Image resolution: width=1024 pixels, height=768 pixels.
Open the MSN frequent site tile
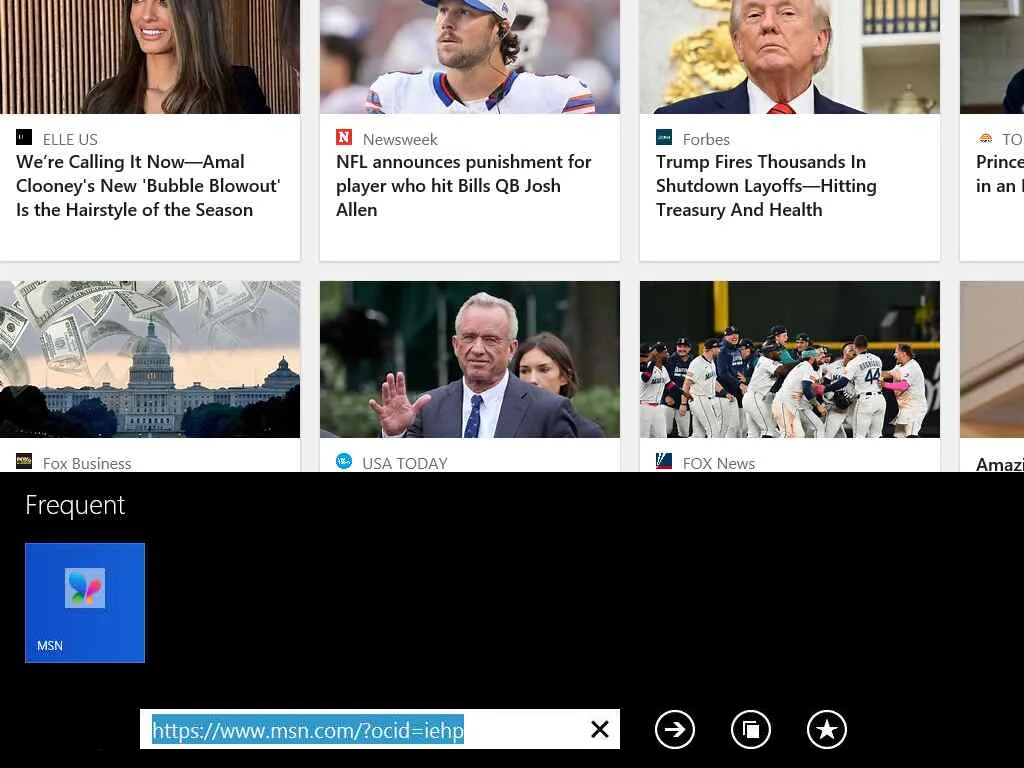[85, 602]
